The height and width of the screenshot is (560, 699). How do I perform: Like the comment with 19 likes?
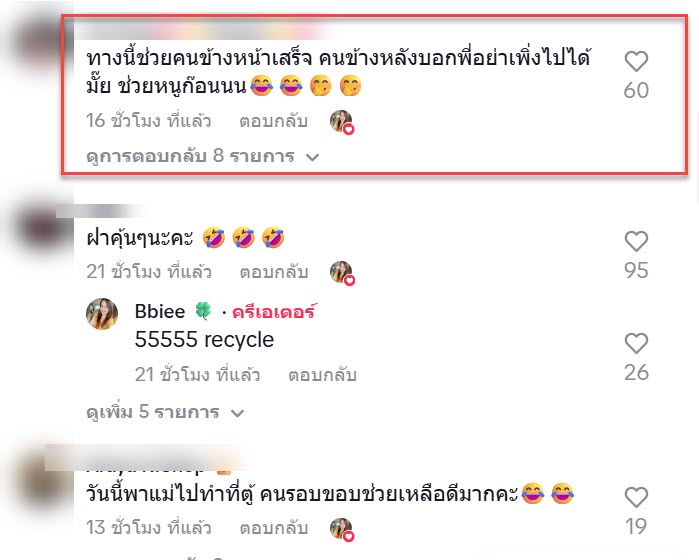(636, 496)
